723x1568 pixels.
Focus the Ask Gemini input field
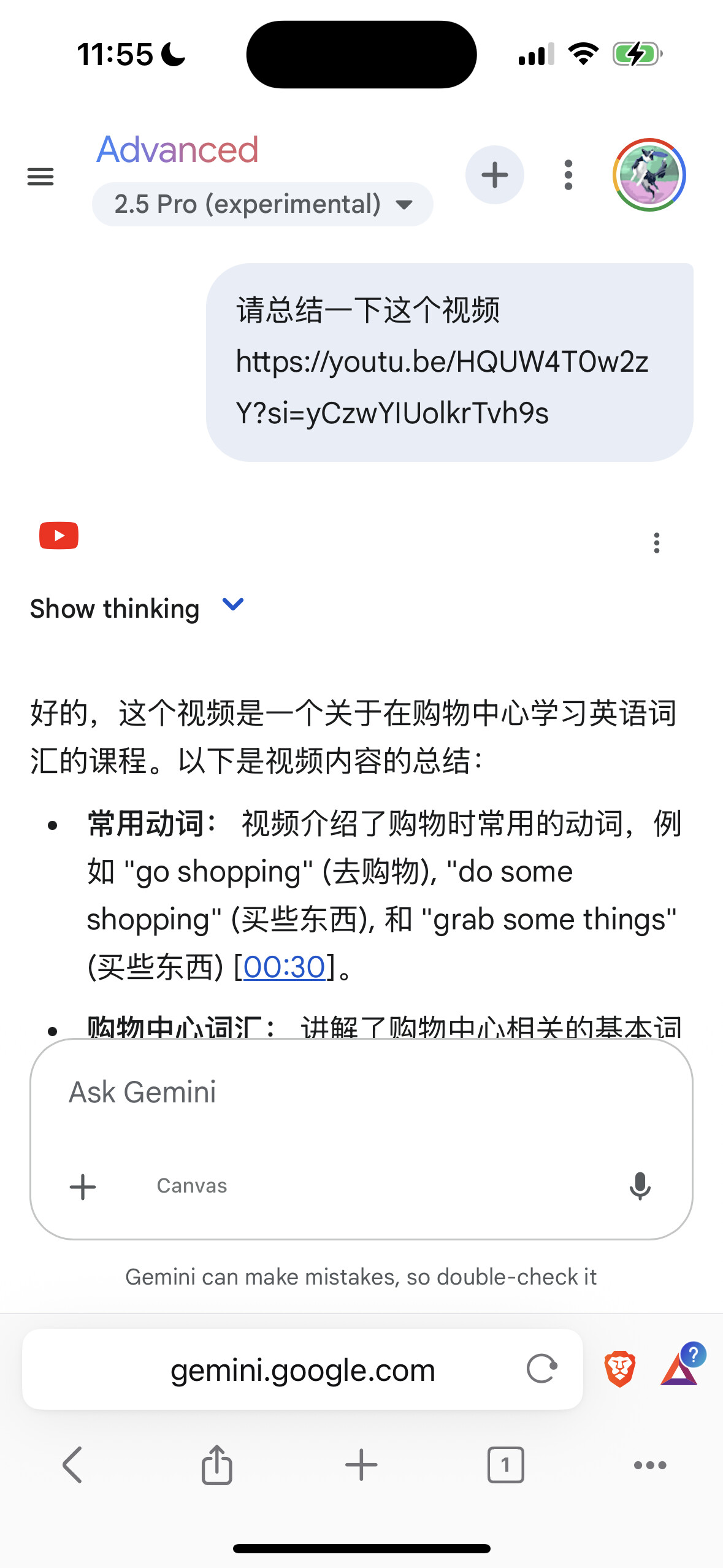click(x=361, y=1093)
